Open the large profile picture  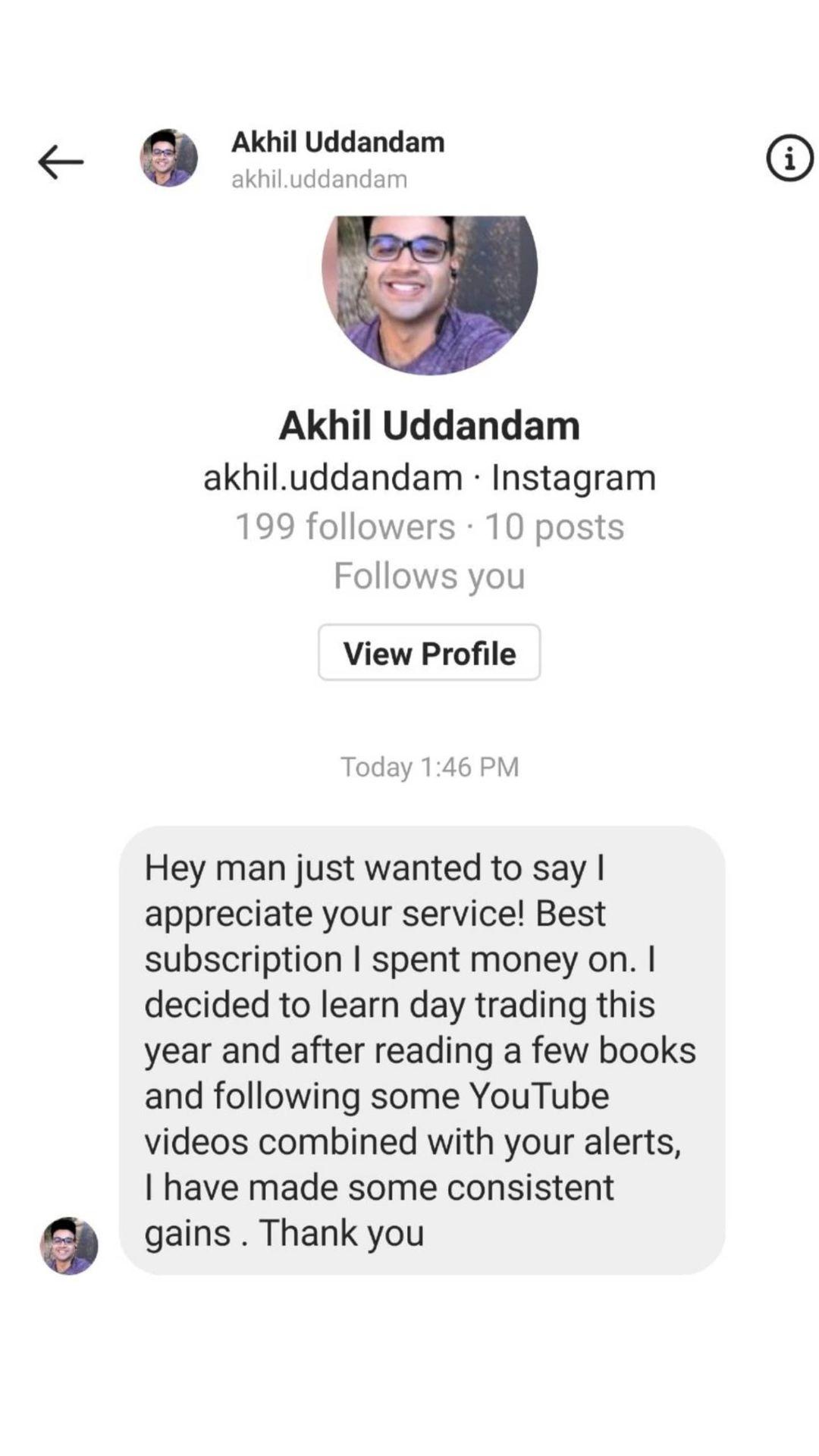(429, 292)
